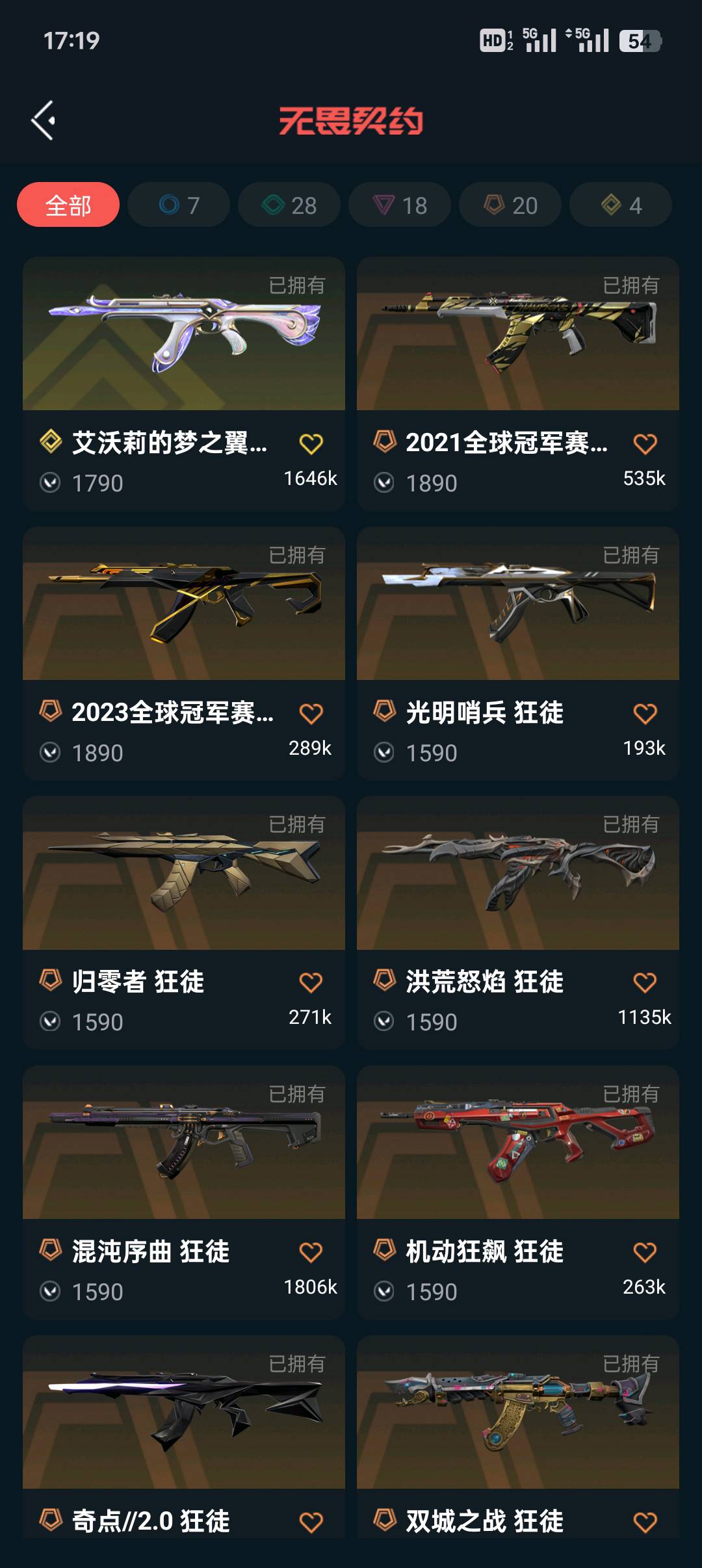The height and width of the screenshot is (1568, 702).
Task: Like the 2021全球冠军赛 skin
Action: (x=645, y=444)
